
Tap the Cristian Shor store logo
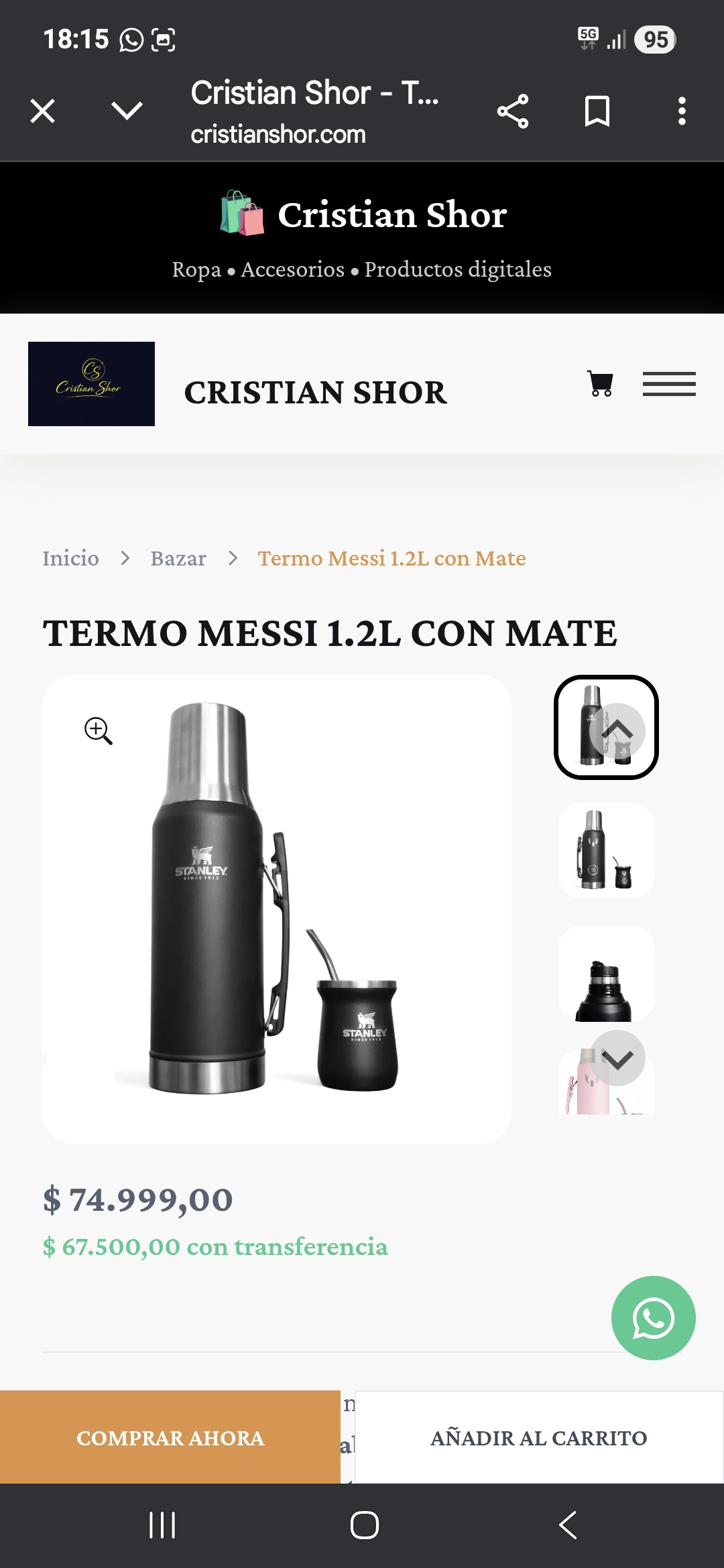[x=91, y=384]
